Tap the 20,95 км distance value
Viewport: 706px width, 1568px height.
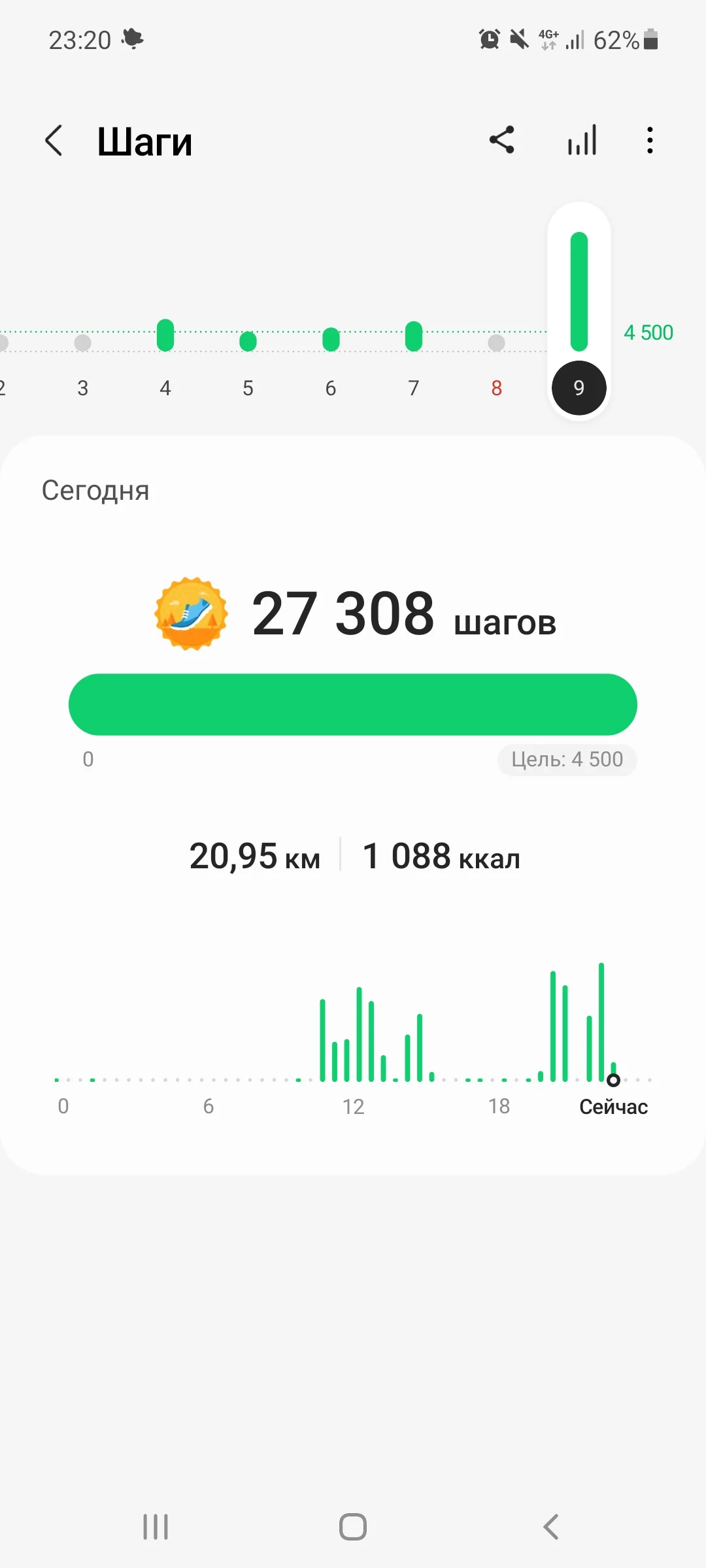click(254, 856)
